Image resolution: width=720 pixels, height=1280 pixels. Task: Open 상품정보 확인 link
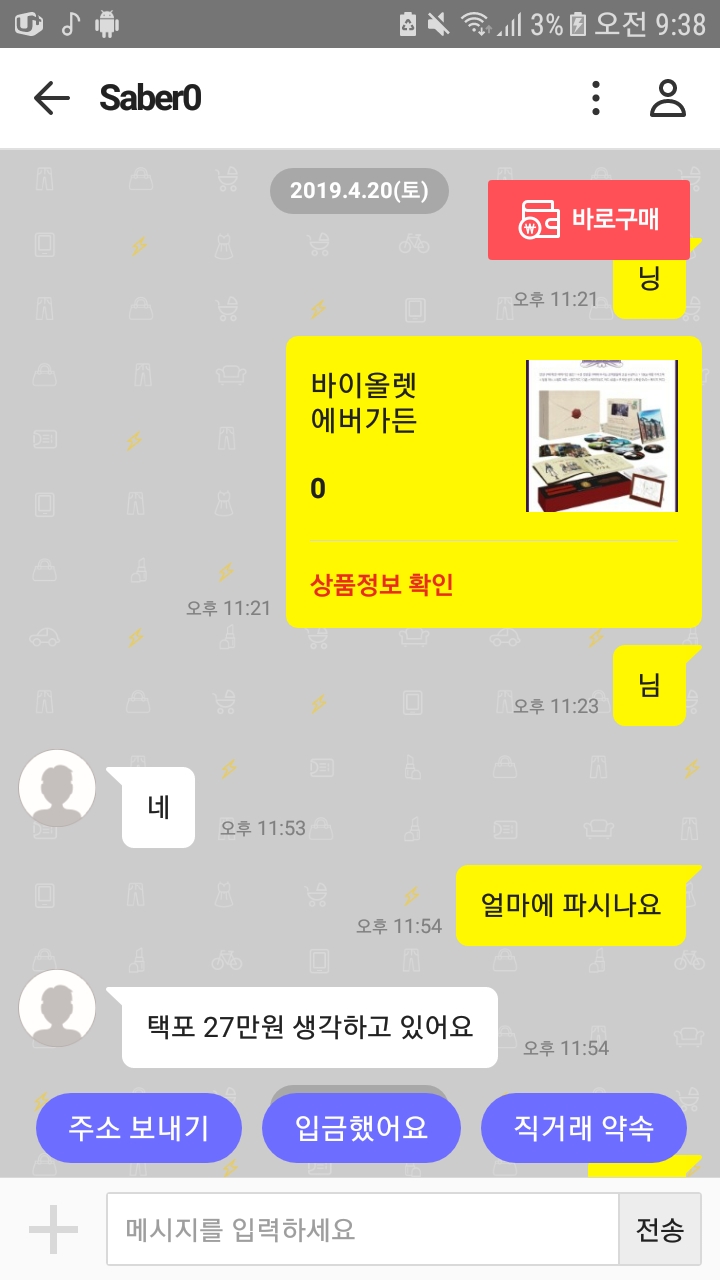coord(382,586)
